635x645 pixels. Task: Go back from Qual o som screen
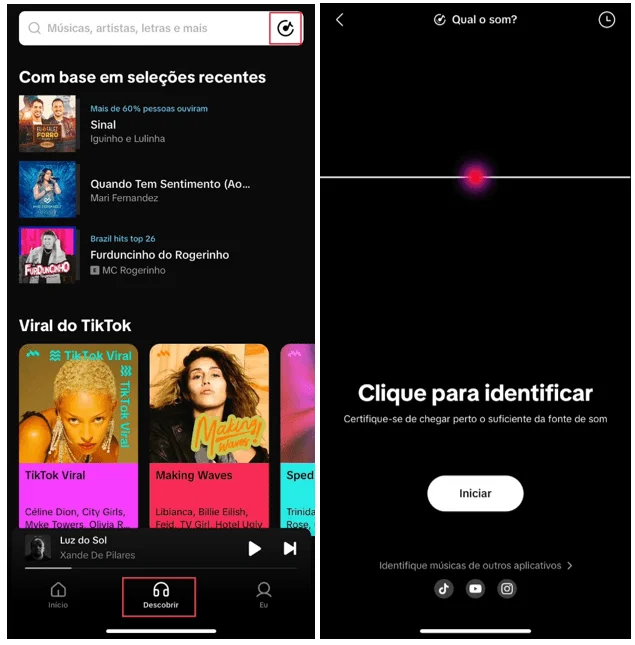tap(340, 20)
